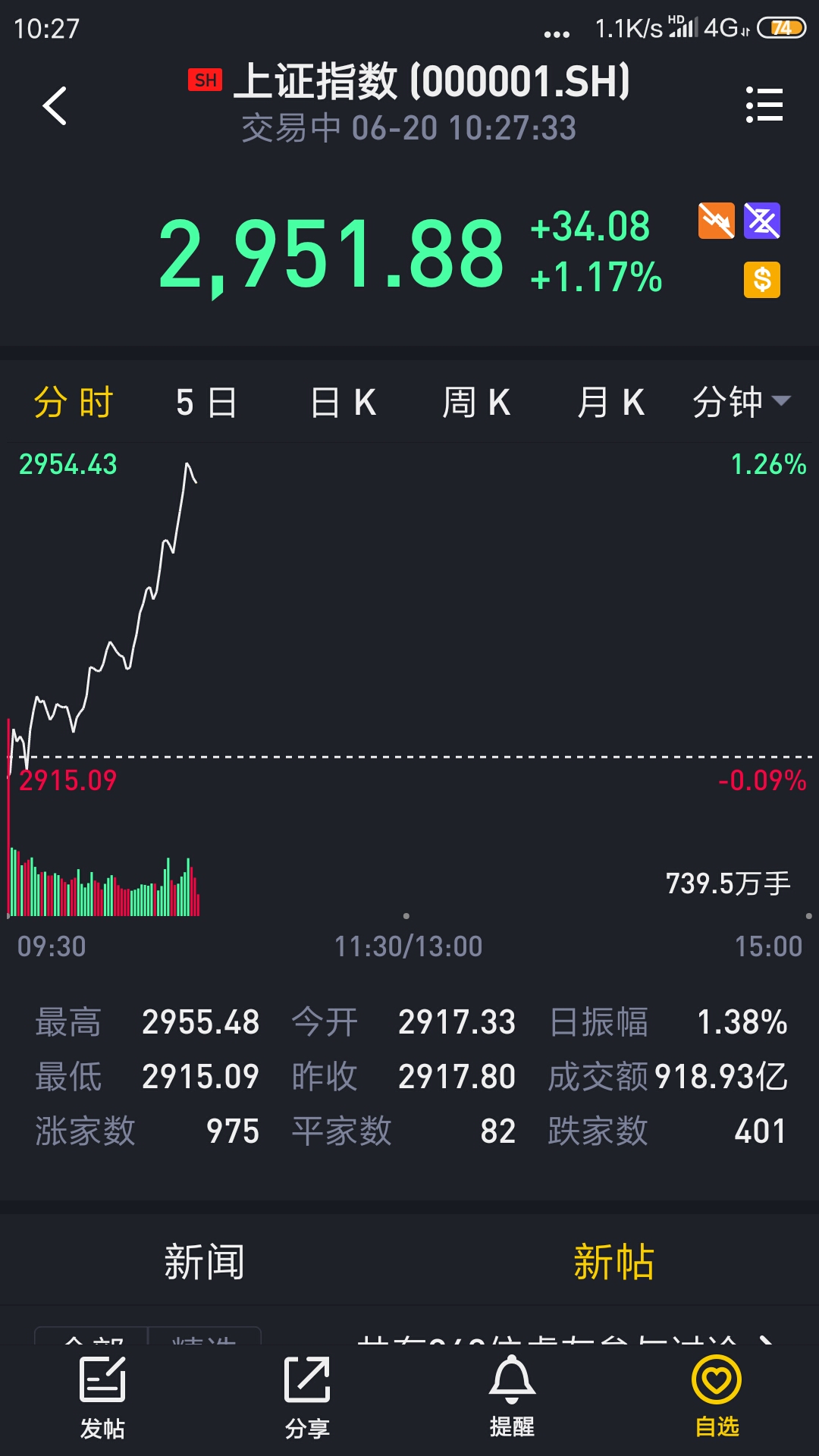Open the list menu icon at top right

tap(764, 105)
